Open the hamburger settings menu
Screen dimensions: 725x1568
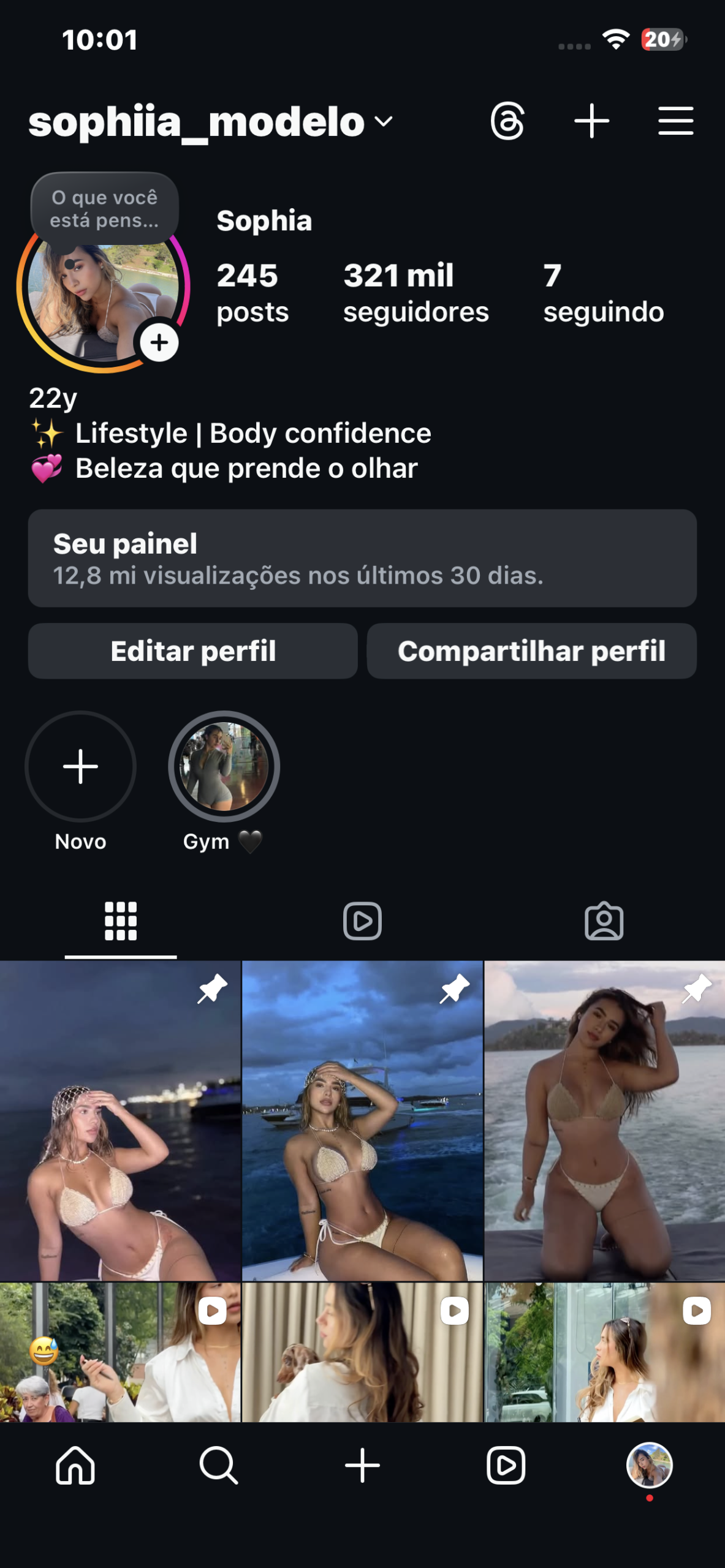tap(675, 121)
